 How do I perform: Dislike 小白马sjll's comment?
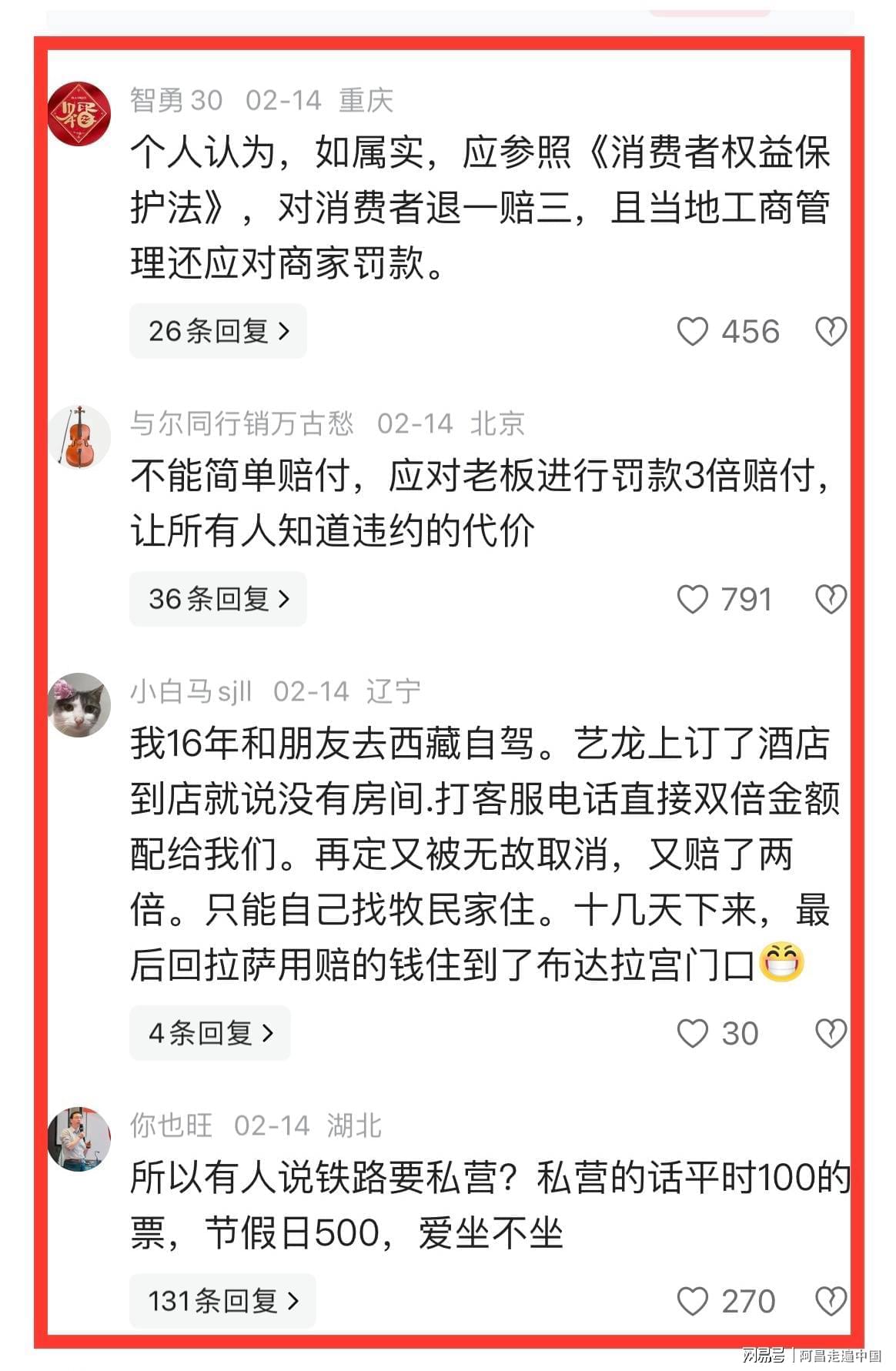pos(831,1033)
